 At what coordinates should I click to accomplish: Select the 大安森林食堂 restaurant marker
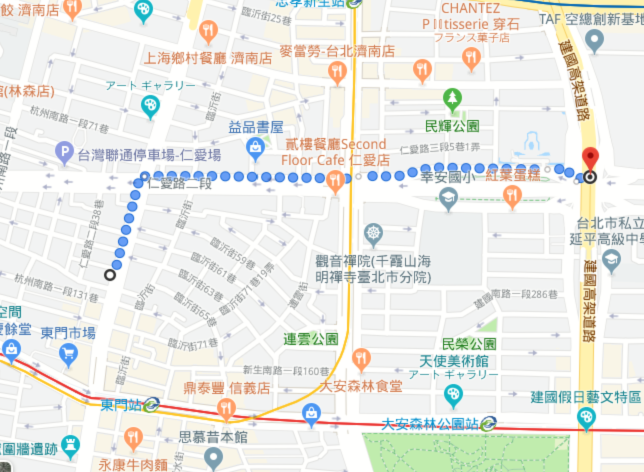tap(362, 359)
